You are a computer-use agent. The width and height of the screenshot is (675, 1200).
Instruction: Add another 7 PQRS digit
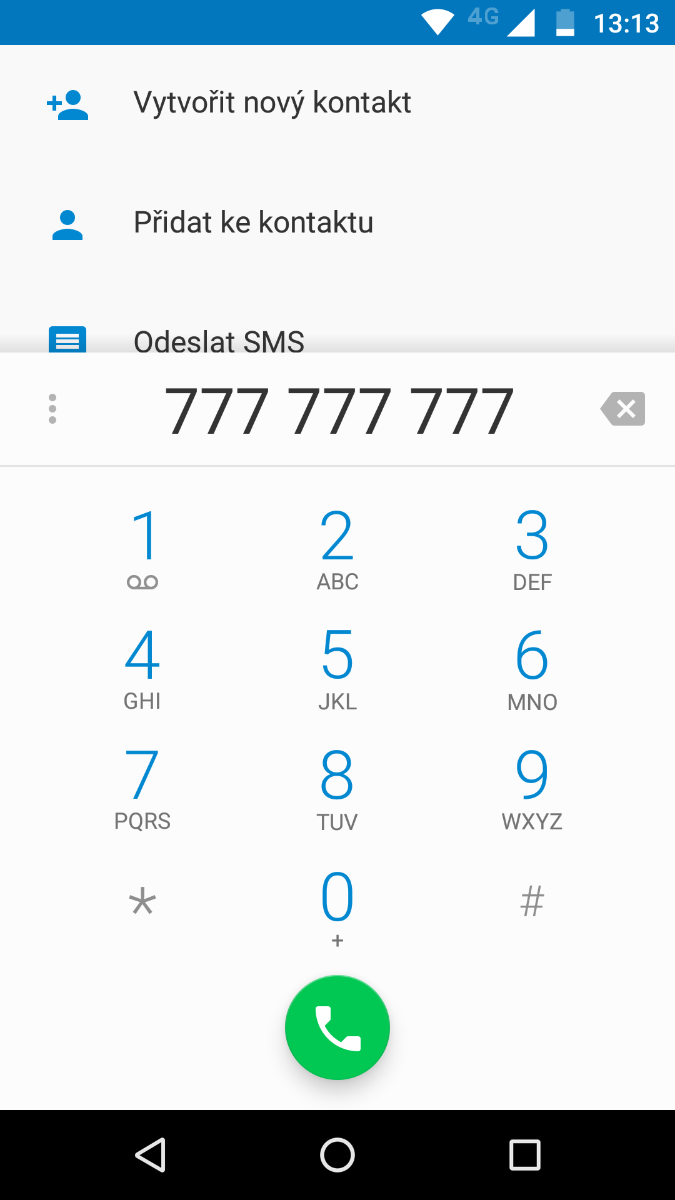143,788
